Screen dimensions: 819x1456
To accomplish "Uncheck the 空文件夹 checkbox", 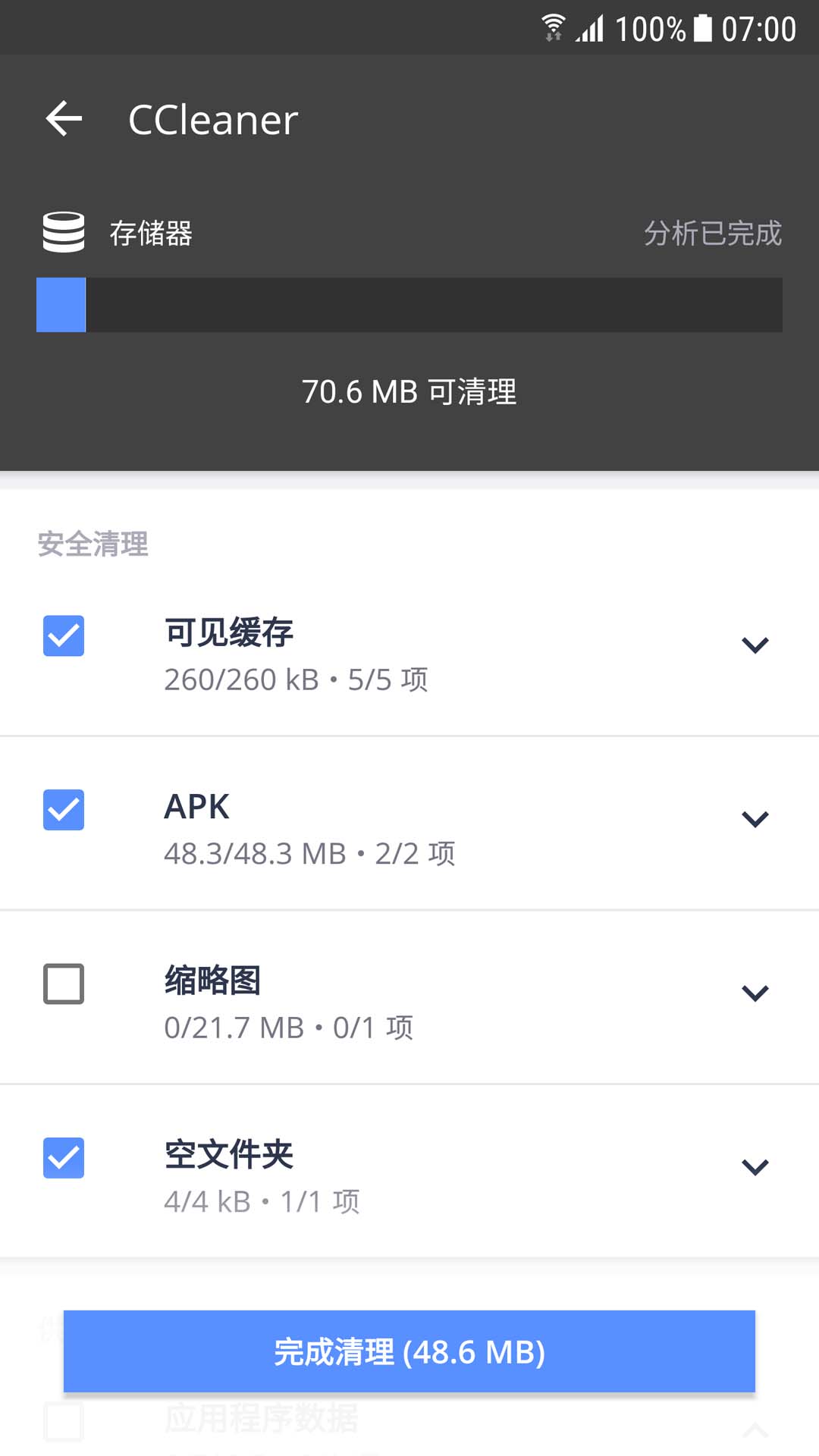I will click(x=64, y=1159).
